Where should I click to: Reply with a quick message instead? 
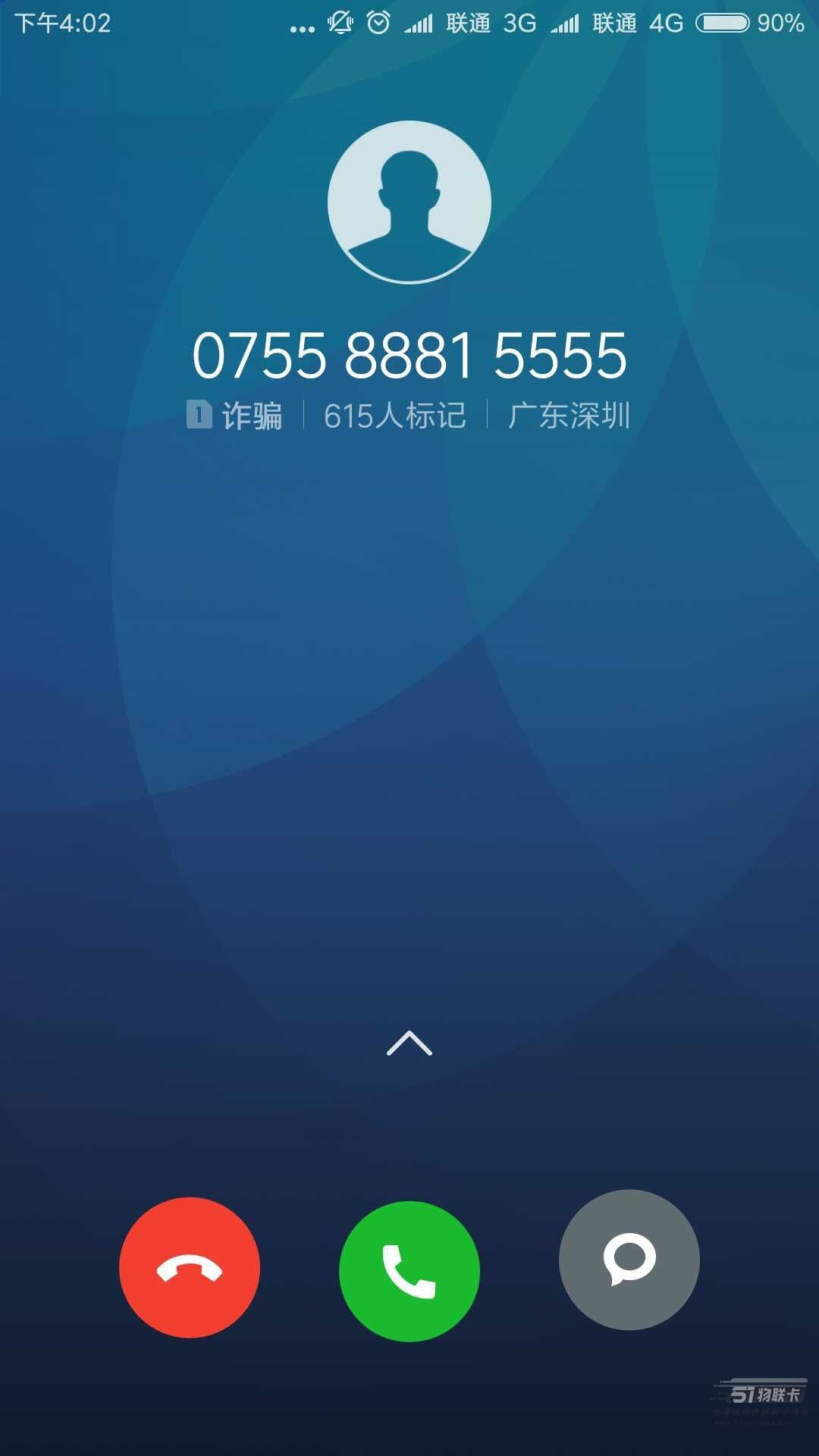(629, 1260)
